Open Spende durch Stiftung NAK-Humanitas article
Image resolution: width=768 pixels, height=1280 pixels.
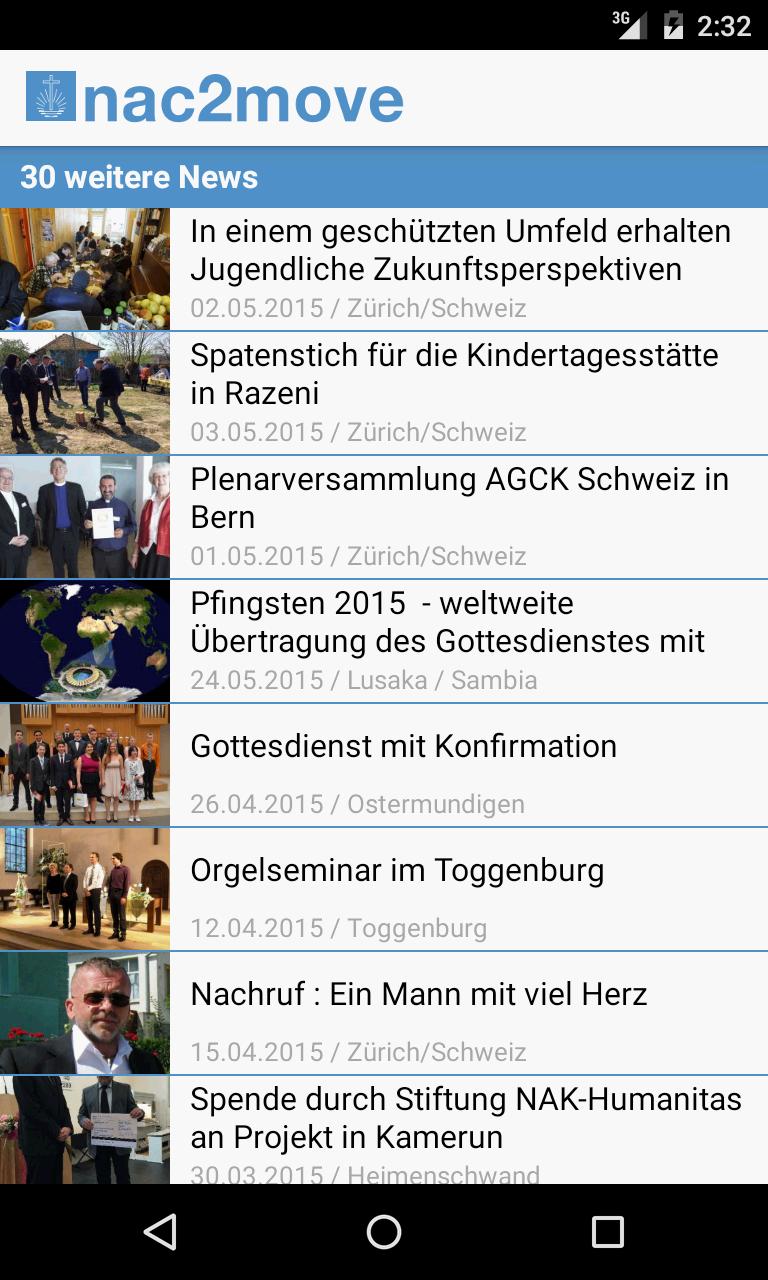click(x=466, y=1118)
